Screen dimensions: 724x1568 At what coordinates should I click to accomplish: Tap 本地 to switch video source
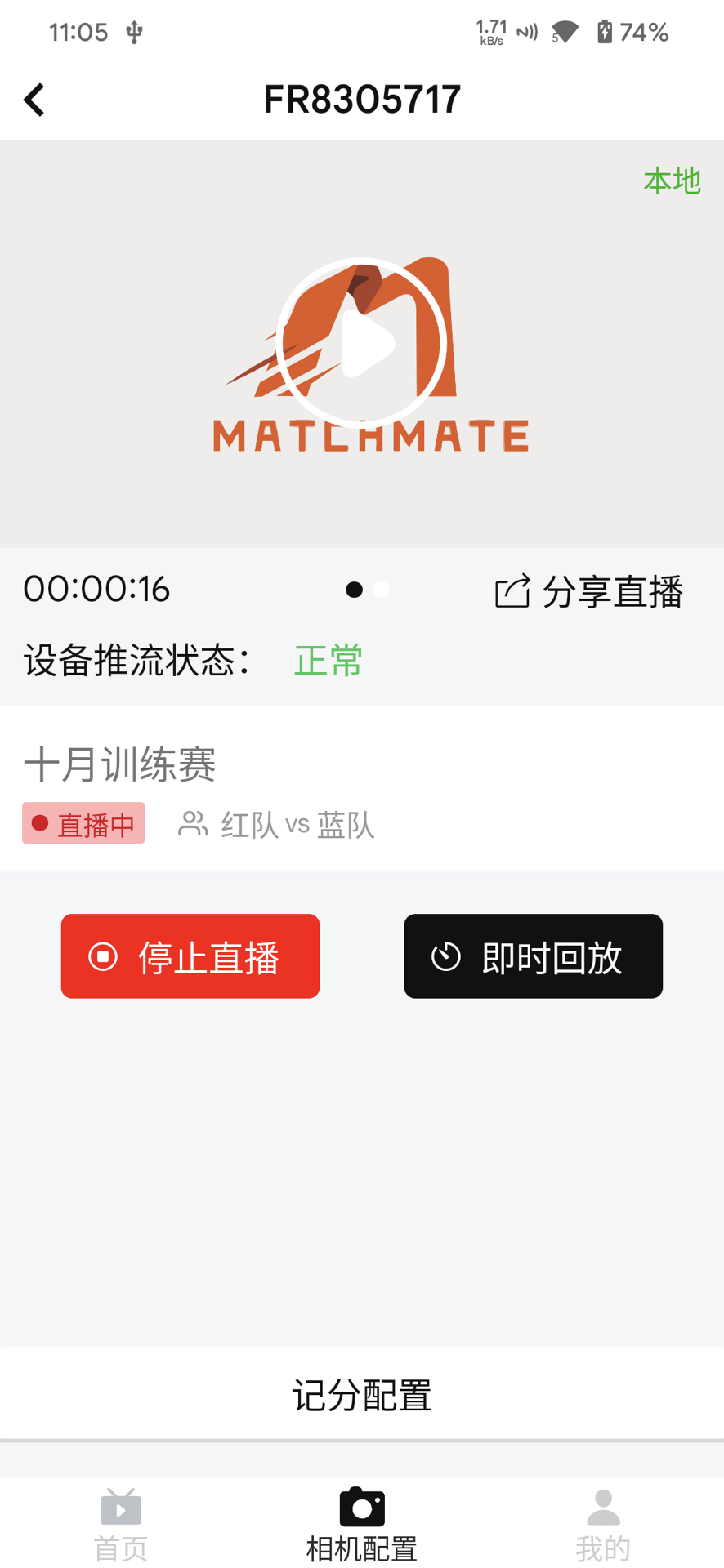(x=672, y=180)
